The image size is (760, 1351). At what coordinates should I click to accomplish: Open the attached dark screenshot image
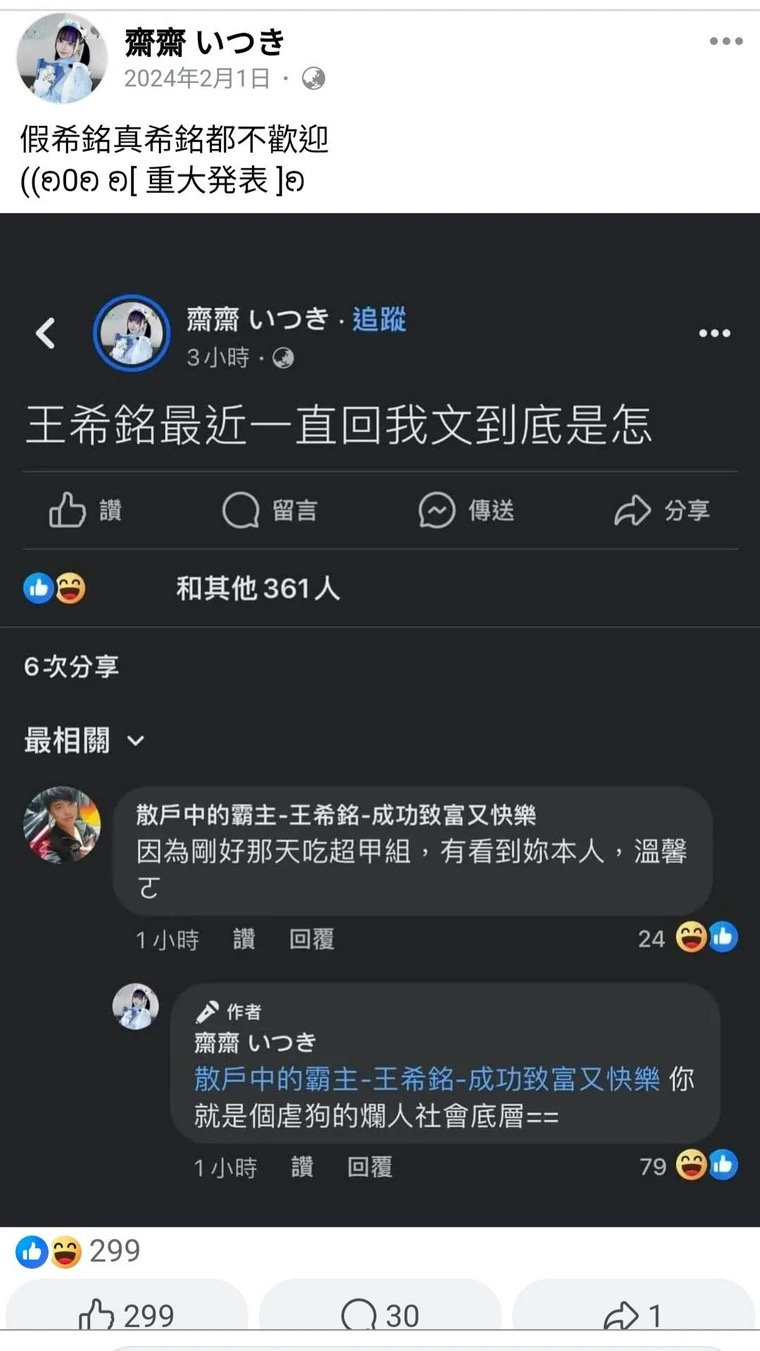coord(380,720)
